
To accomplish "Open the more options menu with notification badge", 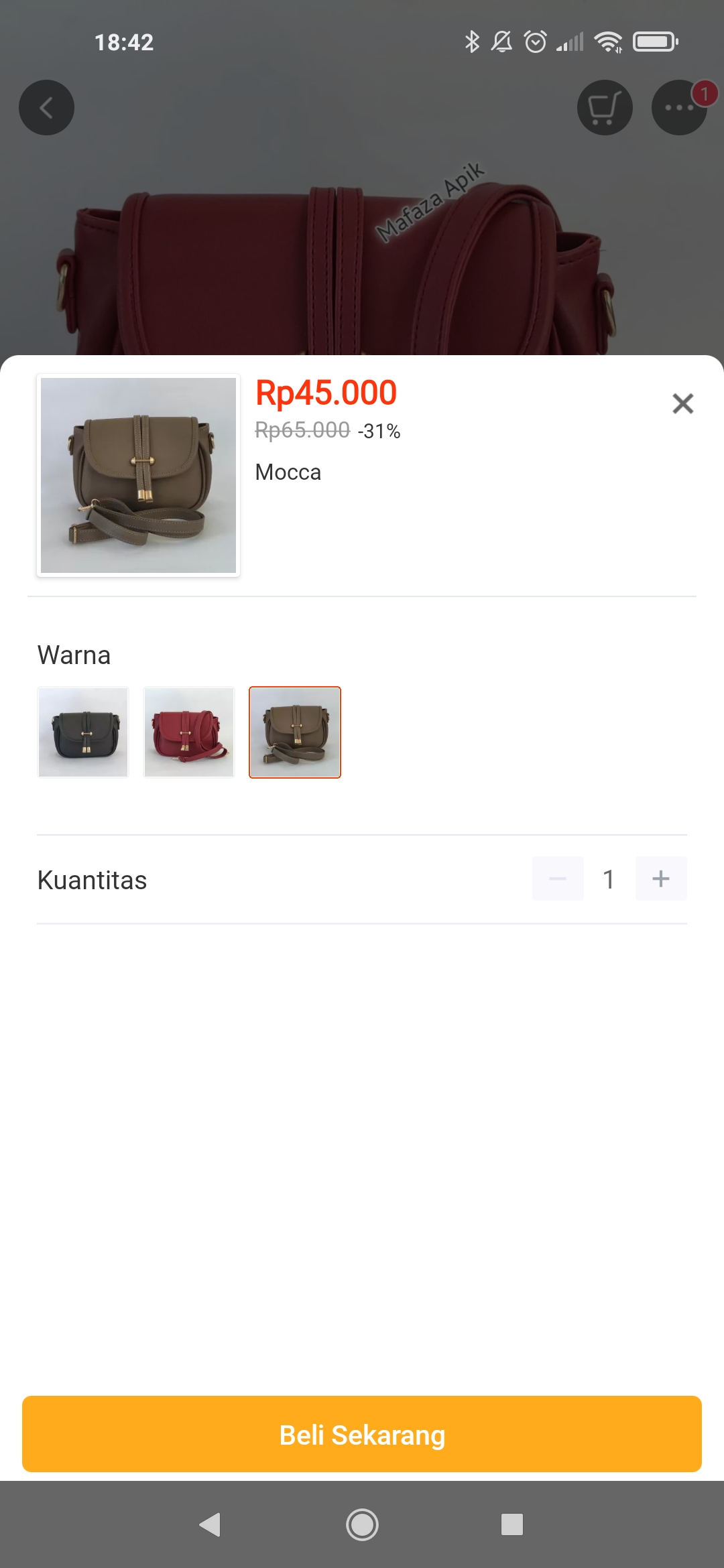I will 678,107.
